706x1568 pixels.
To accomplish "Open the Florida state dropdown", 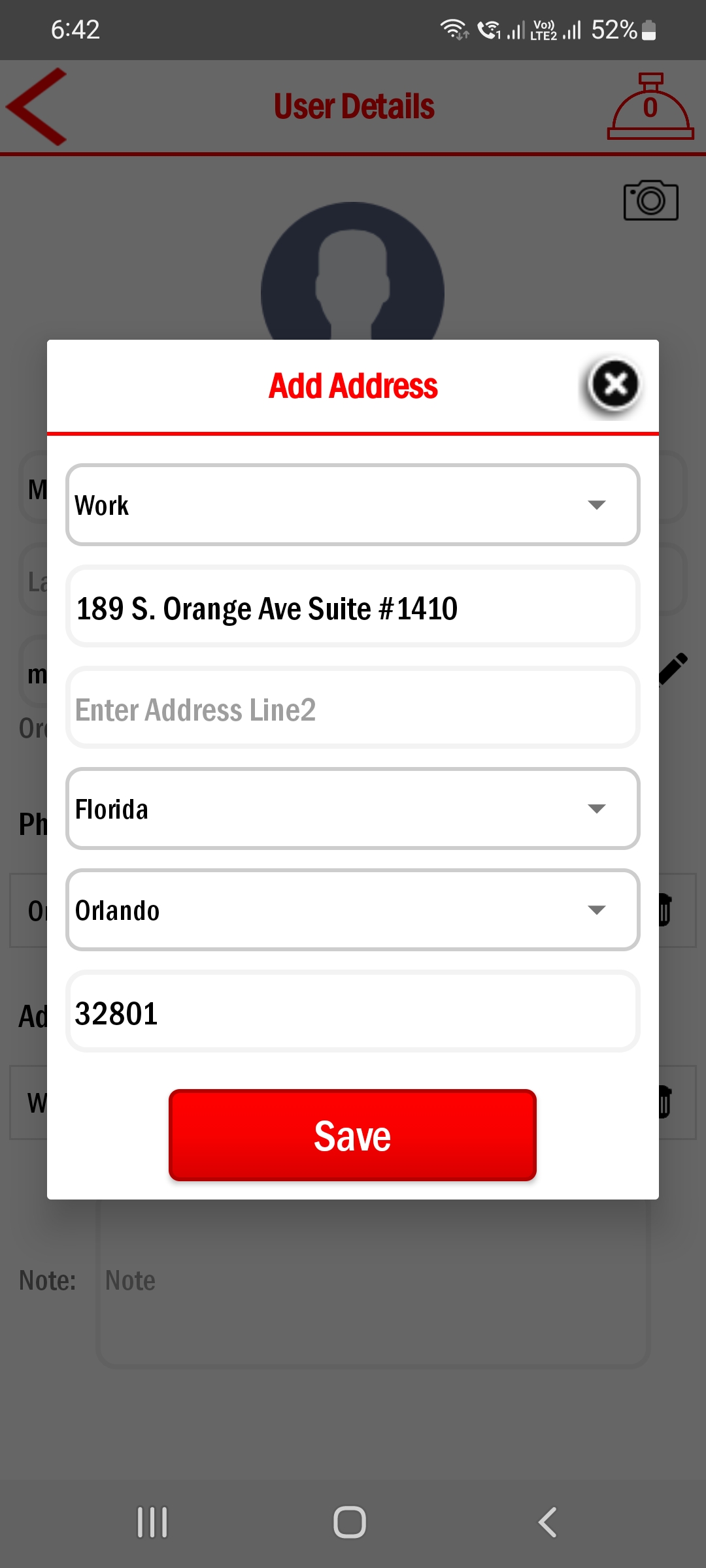I will [x=352, y=809].
